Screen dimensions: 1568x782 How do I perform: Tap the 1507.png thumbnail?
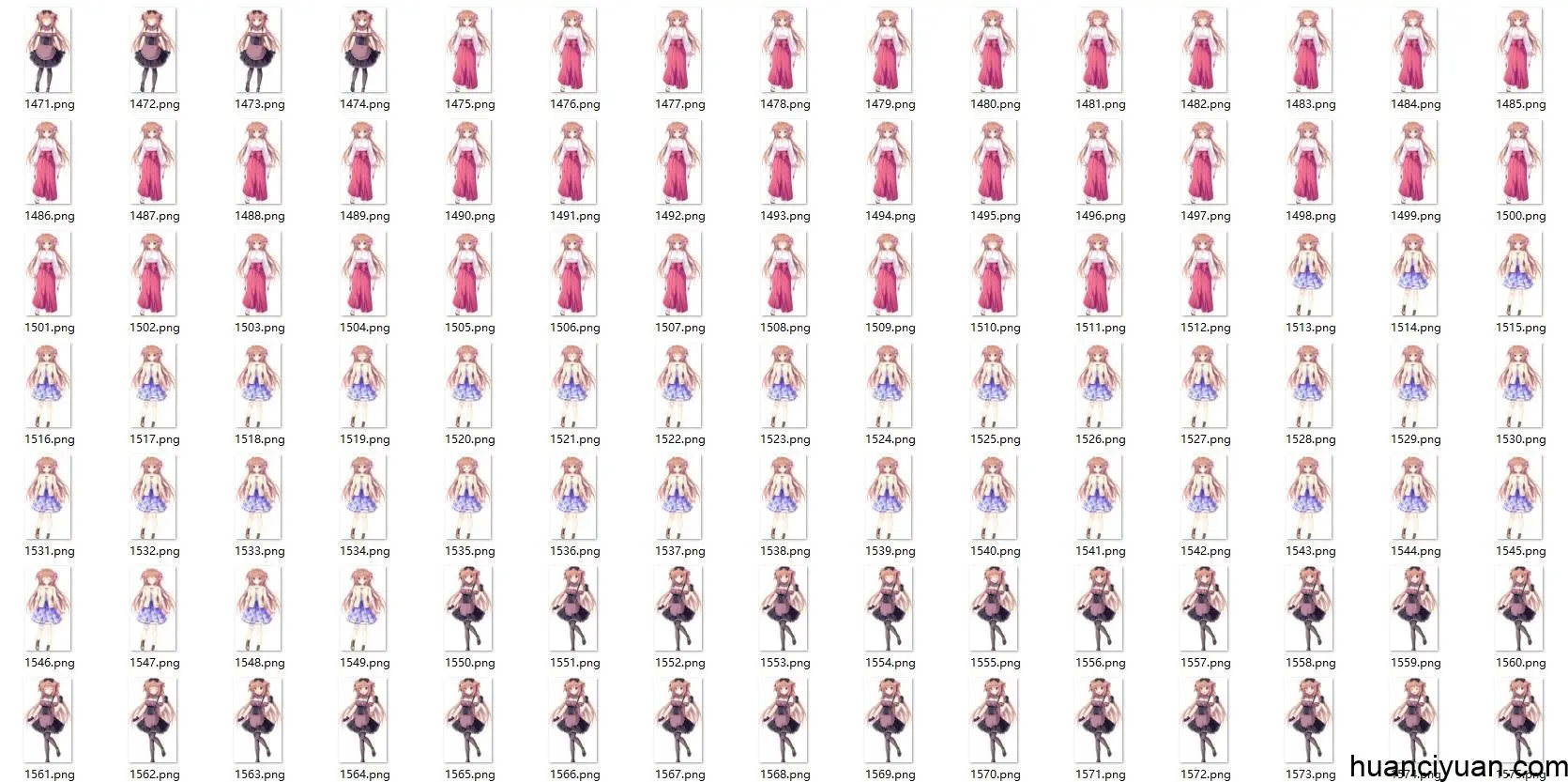click(679, 274)
